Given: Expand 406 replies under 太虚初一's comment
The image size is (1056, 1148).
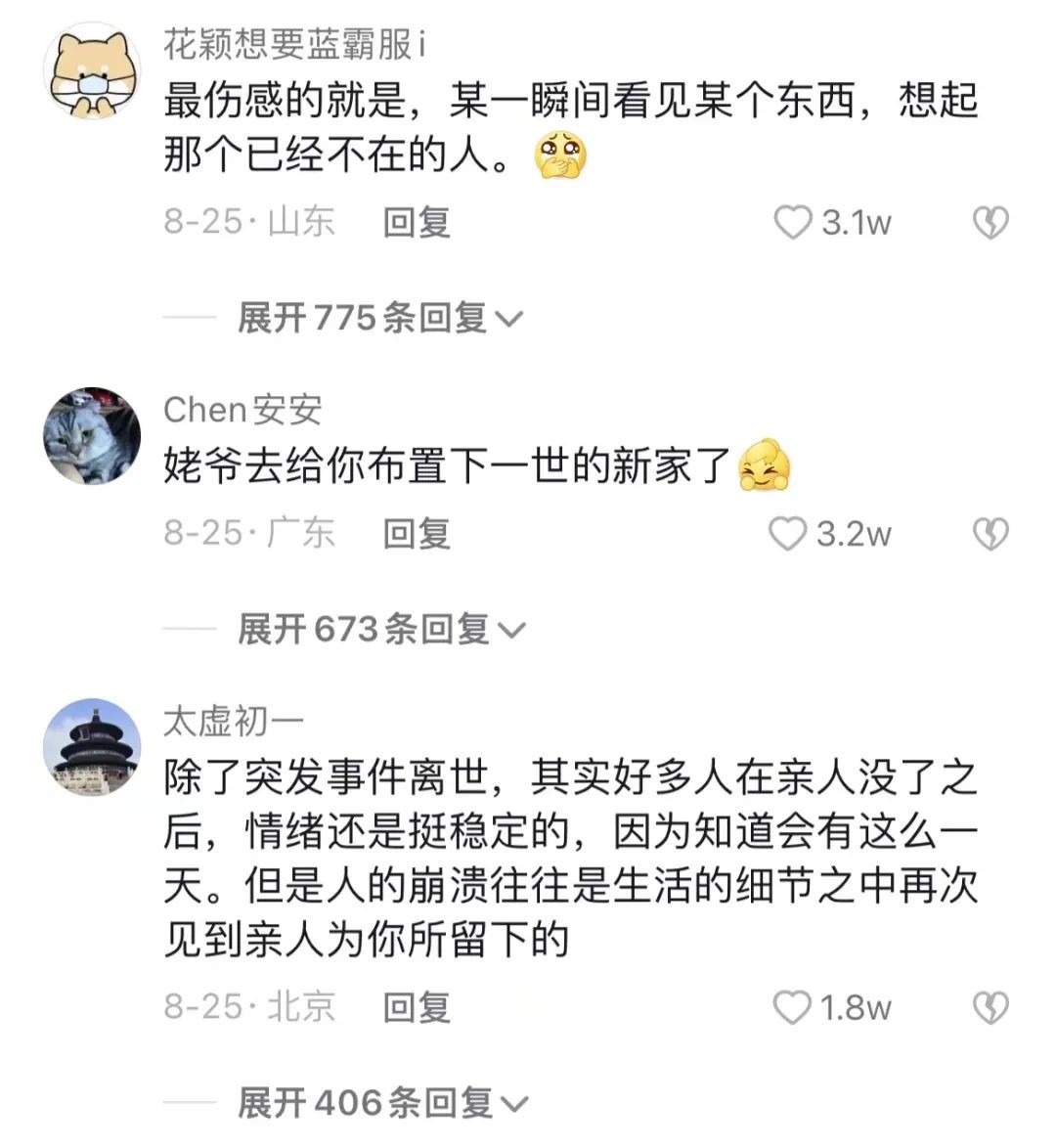Looking at the screenshot, I should [381, 1103].
